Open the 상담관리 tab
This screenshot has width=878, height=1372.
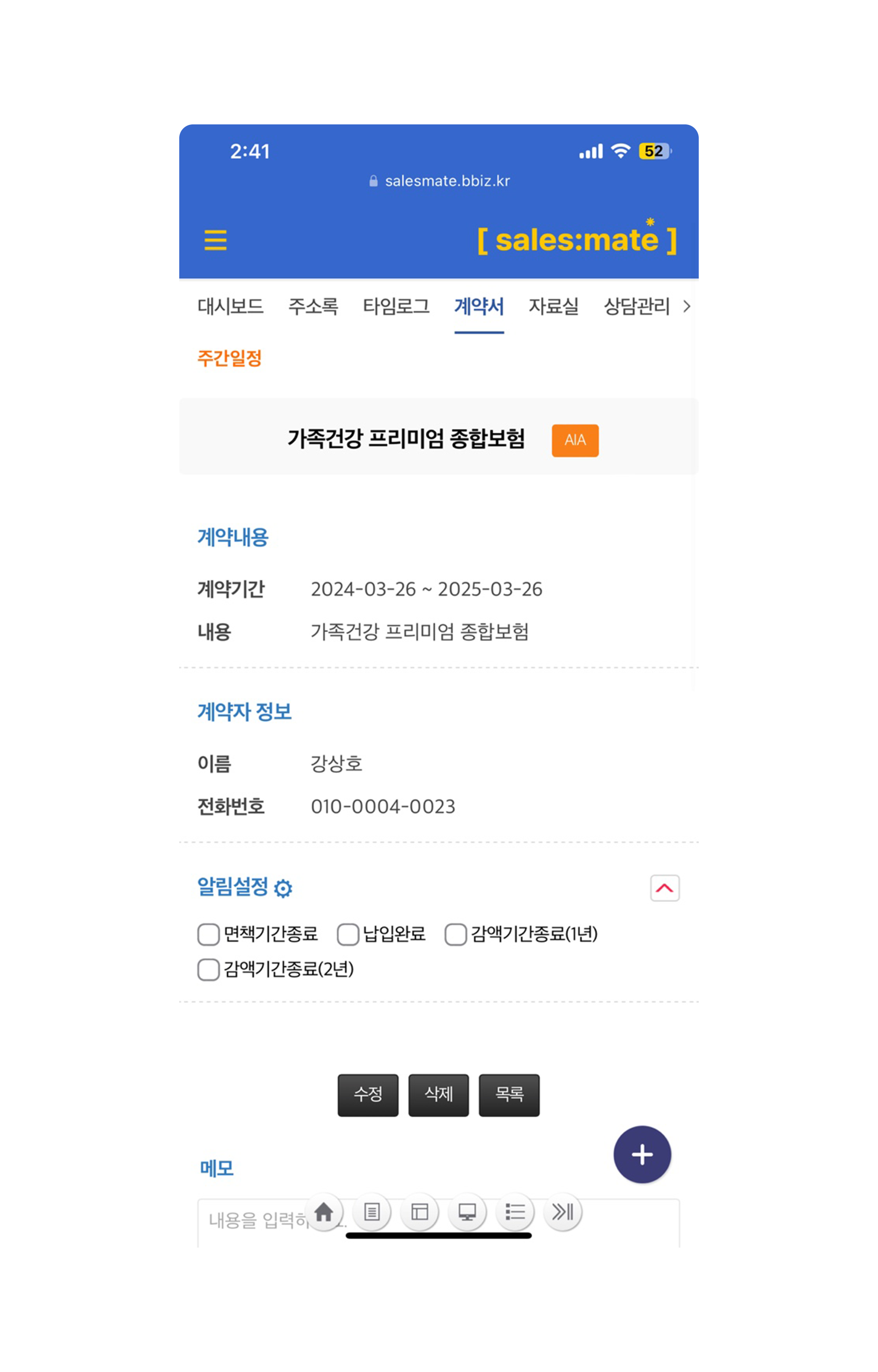pos(636,307)
